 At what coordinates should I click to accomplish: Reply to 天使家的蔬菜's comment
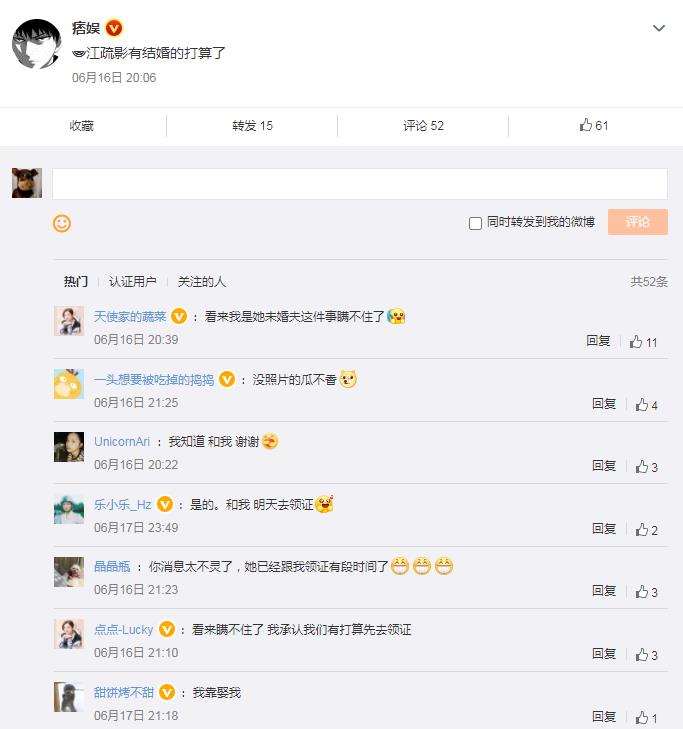click(x=598, y=341)
